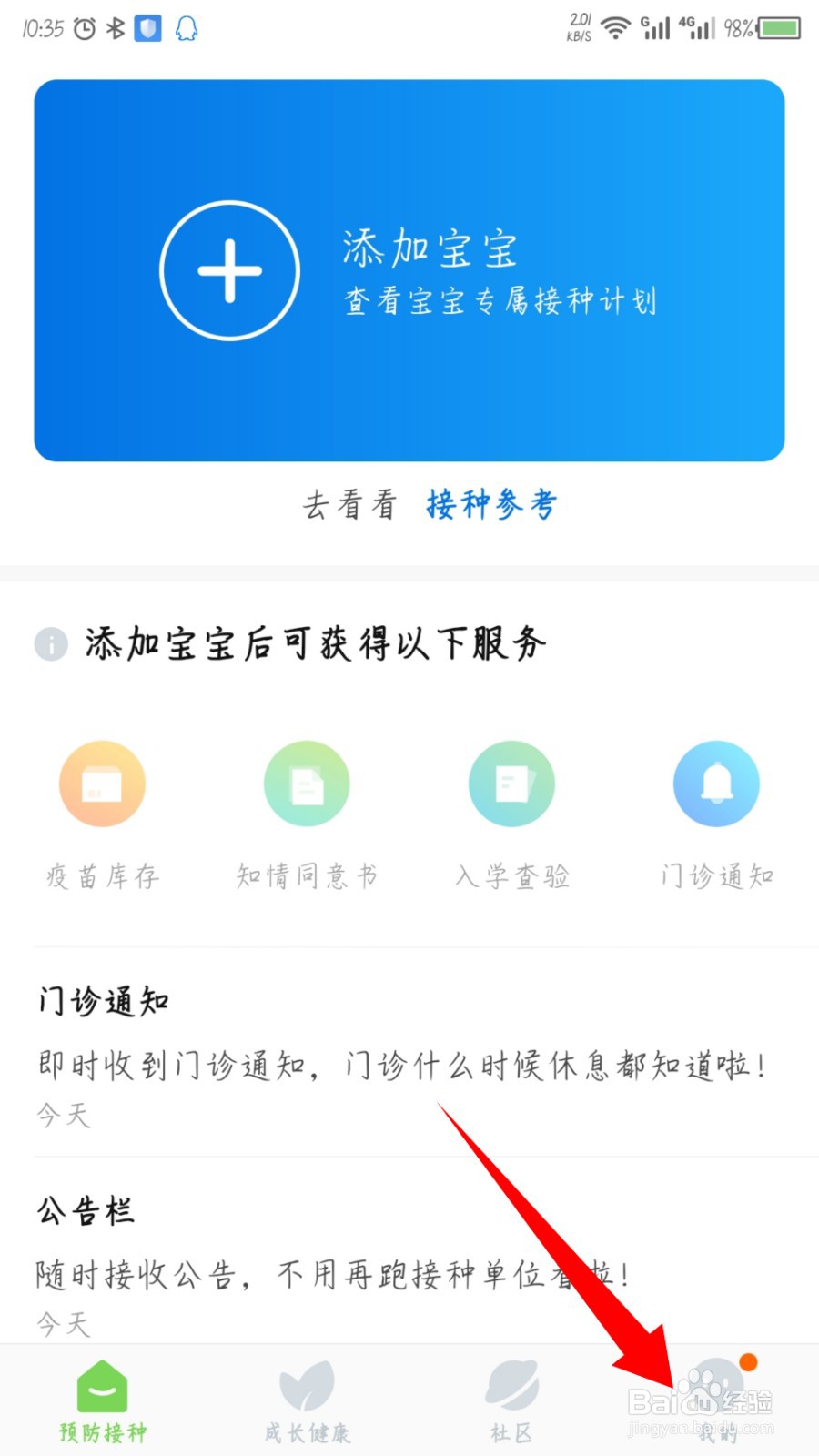Open the 公告栏 message row

coord(409,1261)
